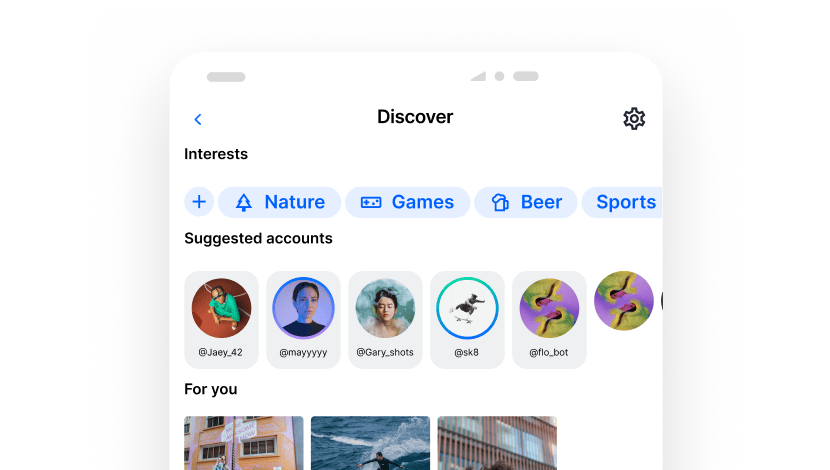Viewport: 830px width, 470px height.
Task: Open suggested account @Jaey_42
Action: (x=221, y=318)
